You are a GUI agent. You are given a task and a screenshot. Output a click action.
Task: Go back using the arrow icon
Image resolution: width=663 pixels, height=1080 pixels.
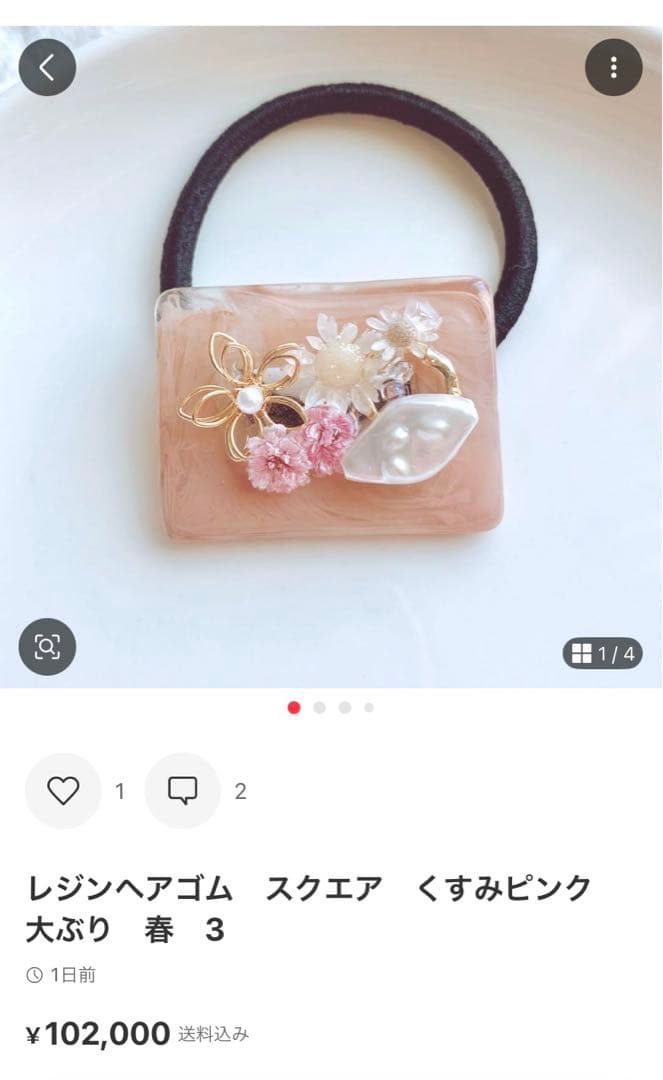(x=47, y=67)
